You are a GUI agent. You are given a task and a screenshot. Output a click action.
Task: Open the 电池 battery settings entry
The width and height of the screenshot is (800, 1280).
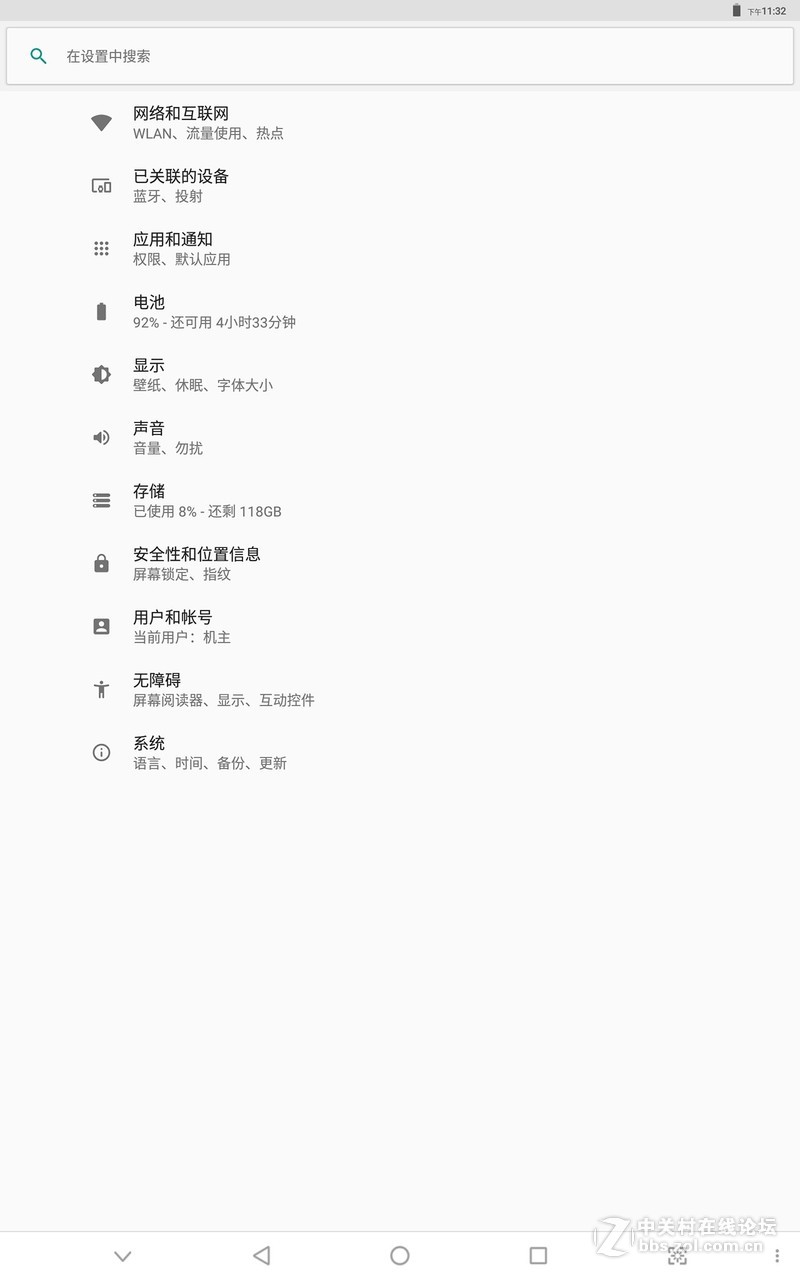[300, 311]
